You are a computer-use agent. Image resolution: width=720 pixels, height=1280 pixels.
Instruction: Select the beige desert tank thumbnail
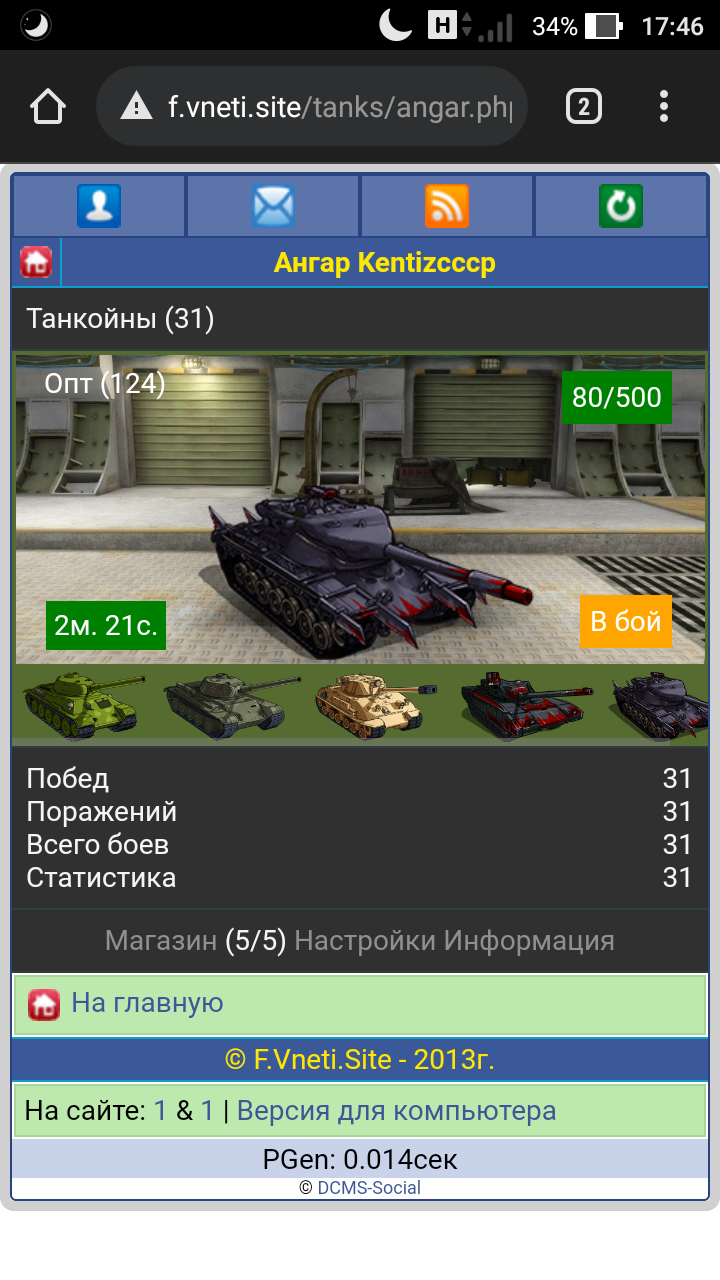tap(375, 703)
